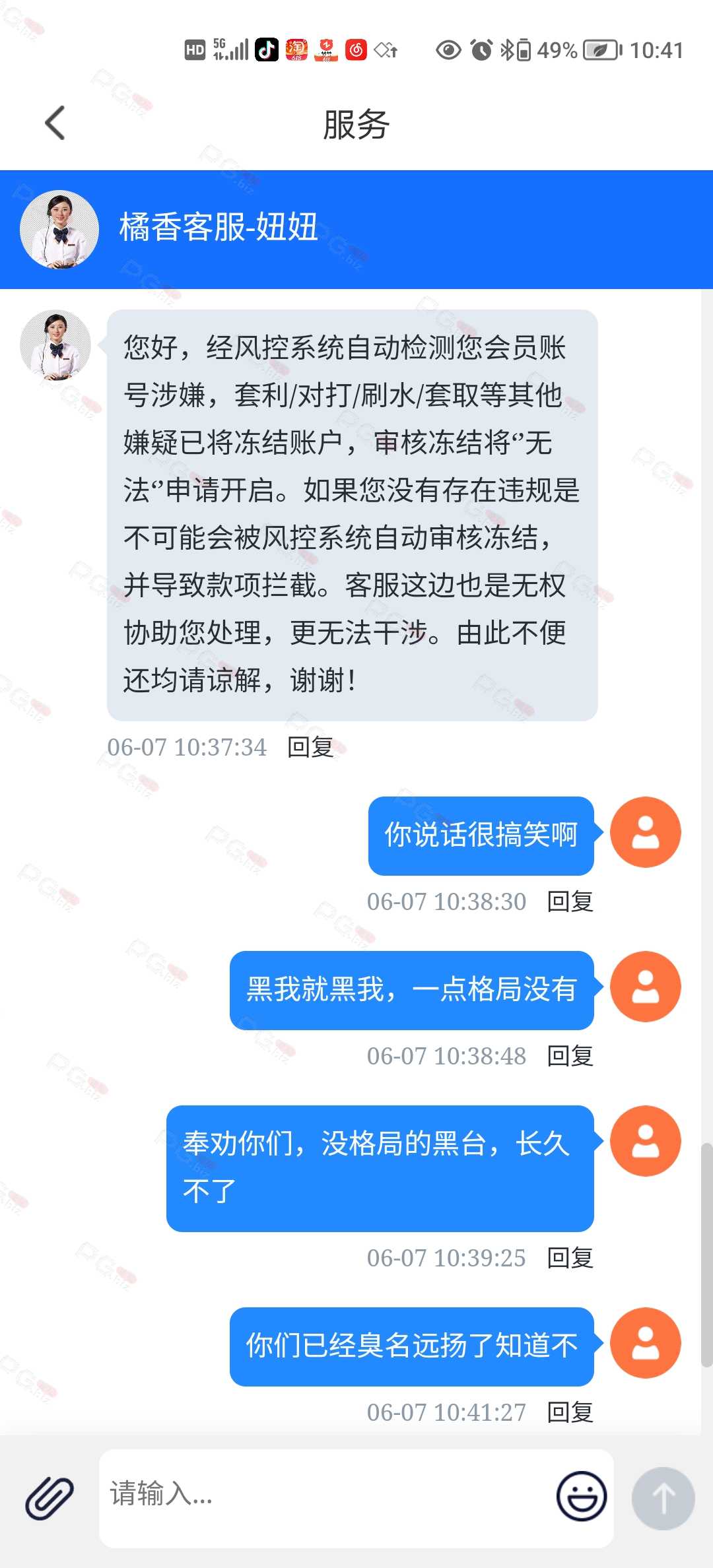Tap 回复 under the 10:39:25 message

(x=570, y=1258)
